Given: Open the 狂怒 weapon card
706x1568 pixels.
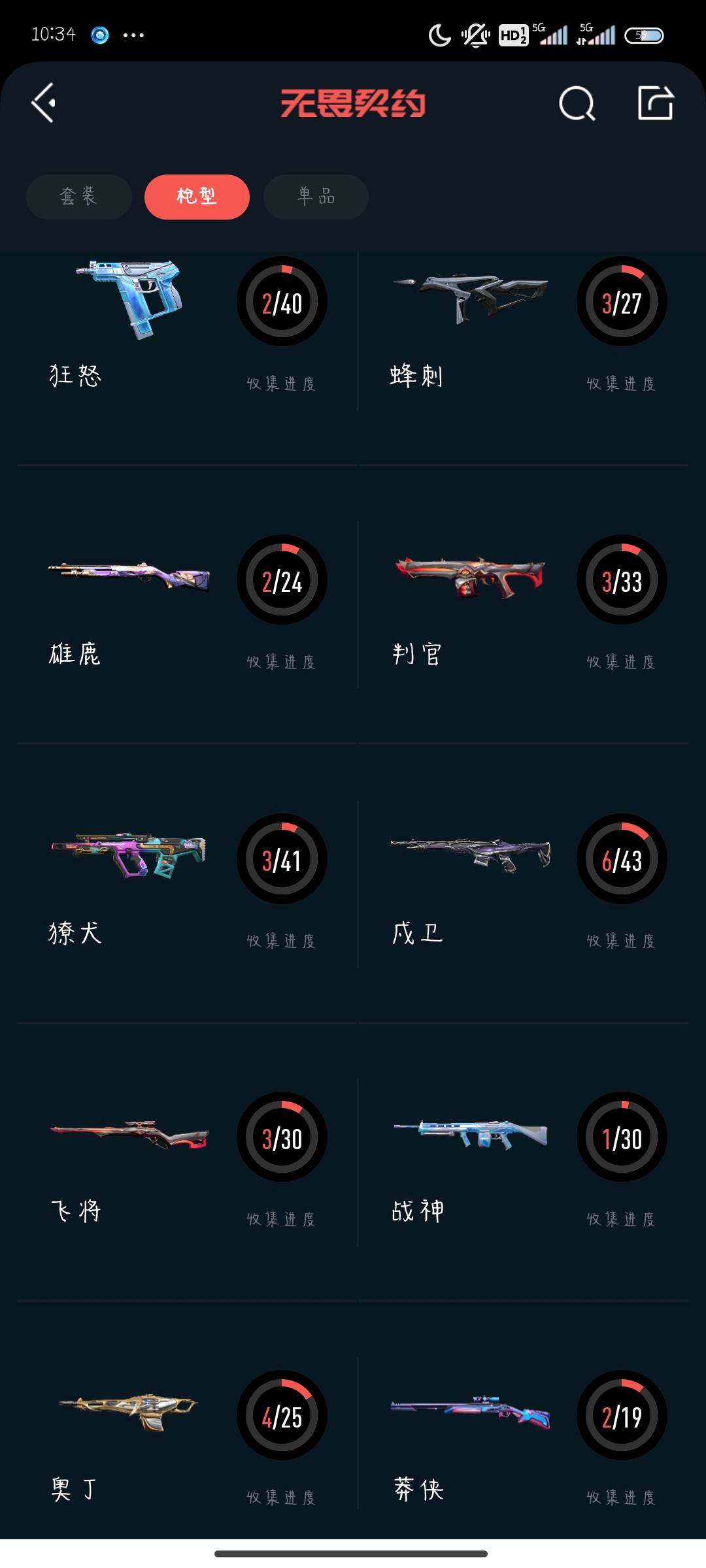Looking at the screenshot, I should click(x=186, y=327).
